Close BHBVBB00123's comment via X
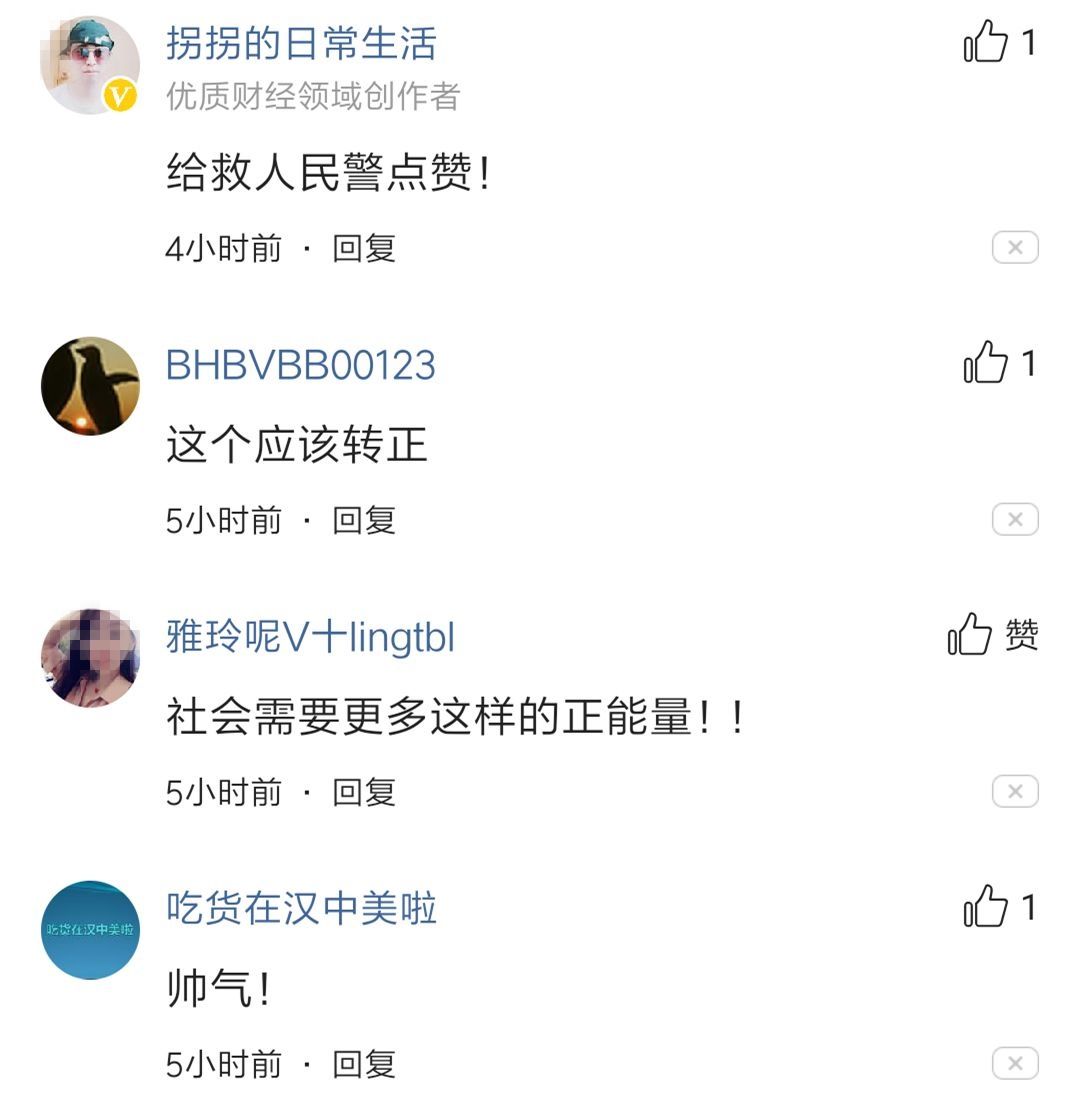The height and width of the screenshot is (1093, 1080). [x=1016, y=519]
